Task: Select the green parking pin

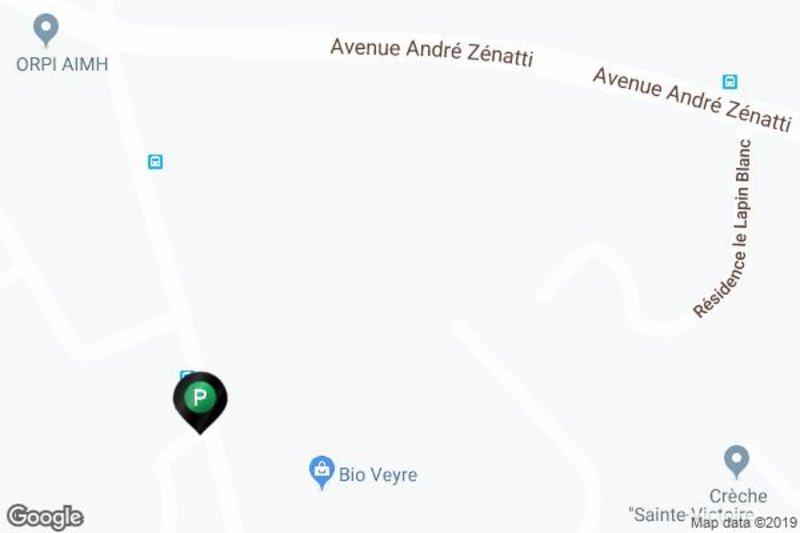Action: [200, 400]
